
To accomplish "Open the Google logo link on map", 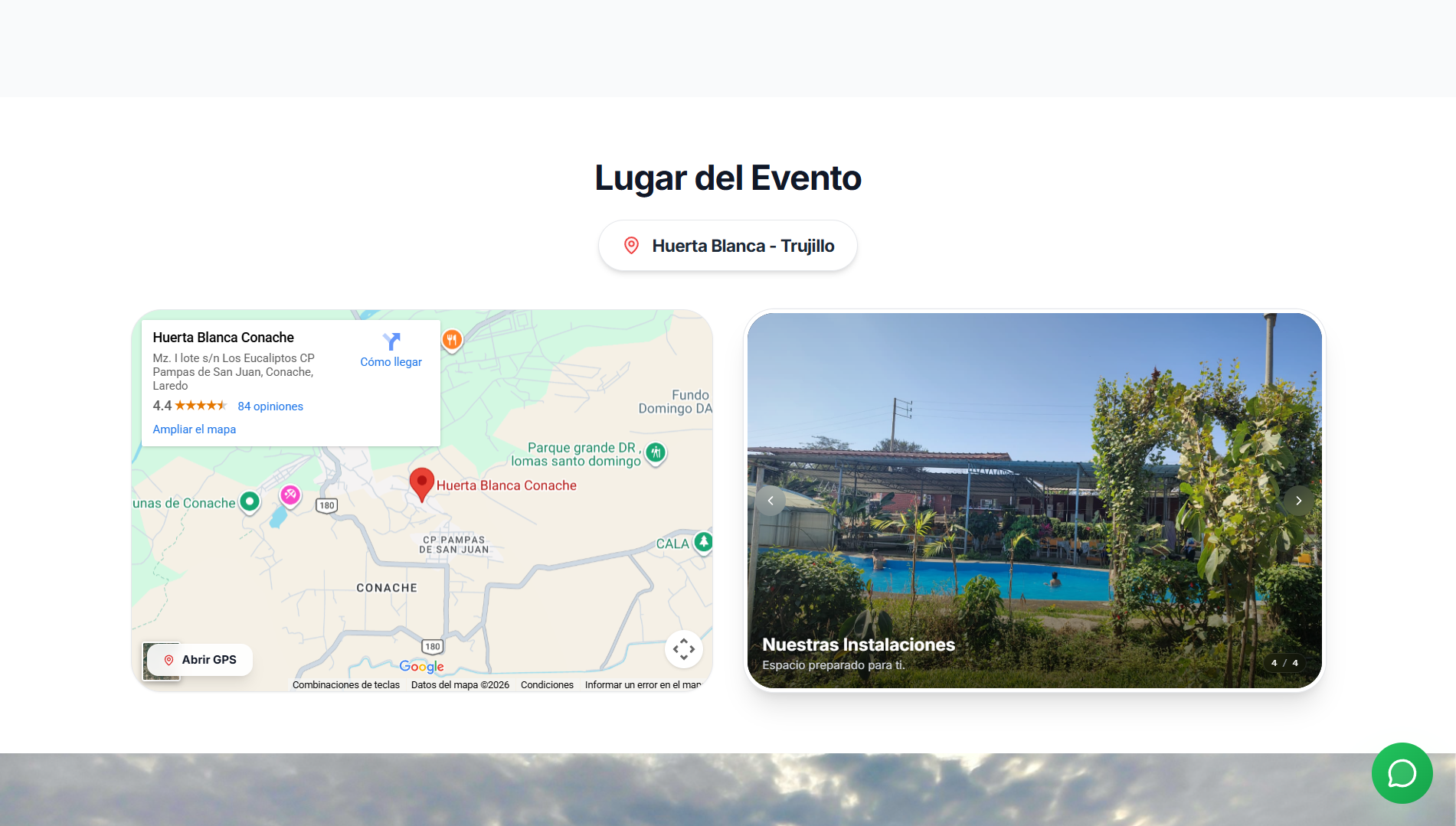I will pos(421,666).
